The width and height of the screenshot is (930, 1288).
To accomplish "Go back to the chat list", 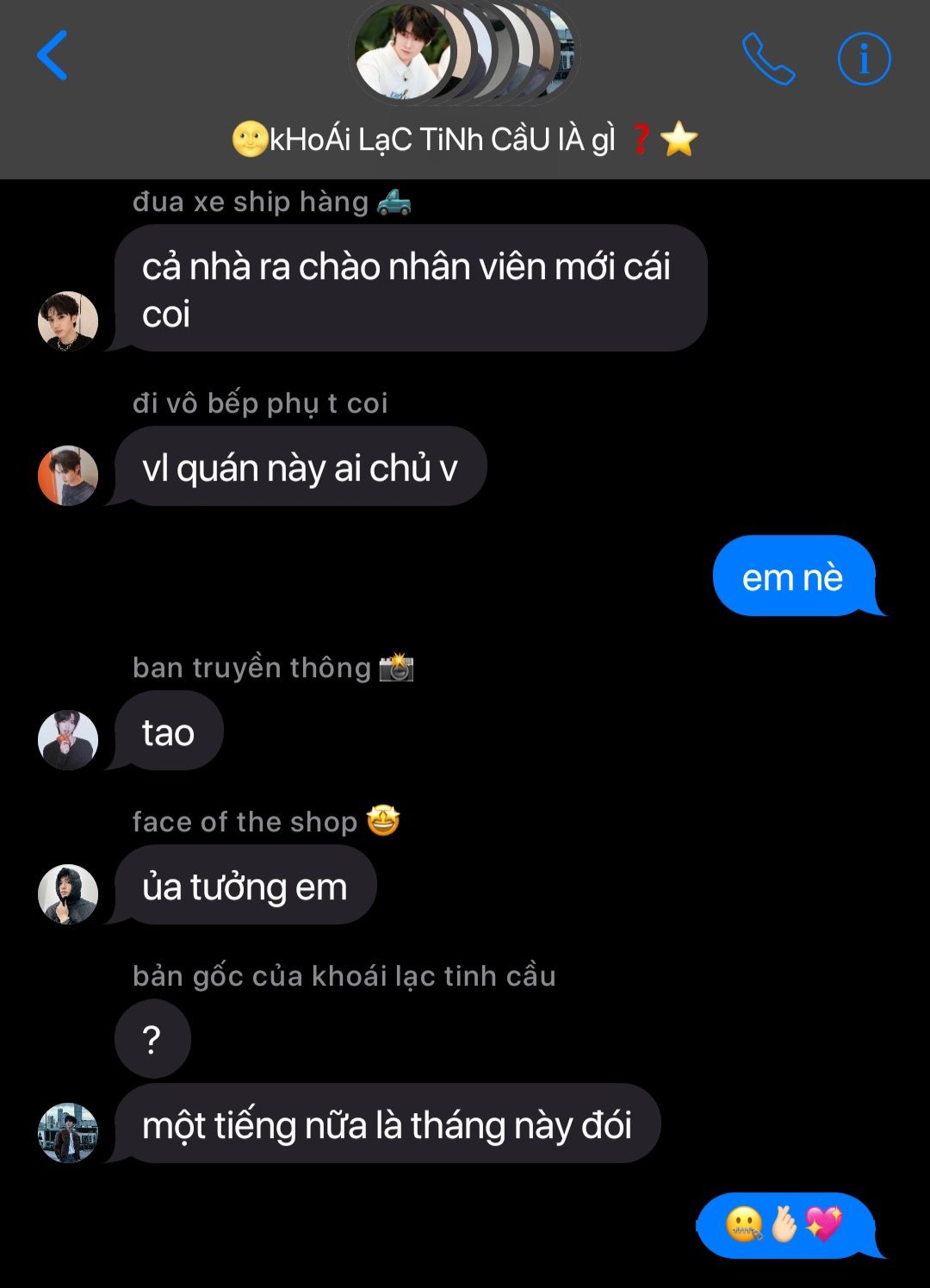I will 53,56.
